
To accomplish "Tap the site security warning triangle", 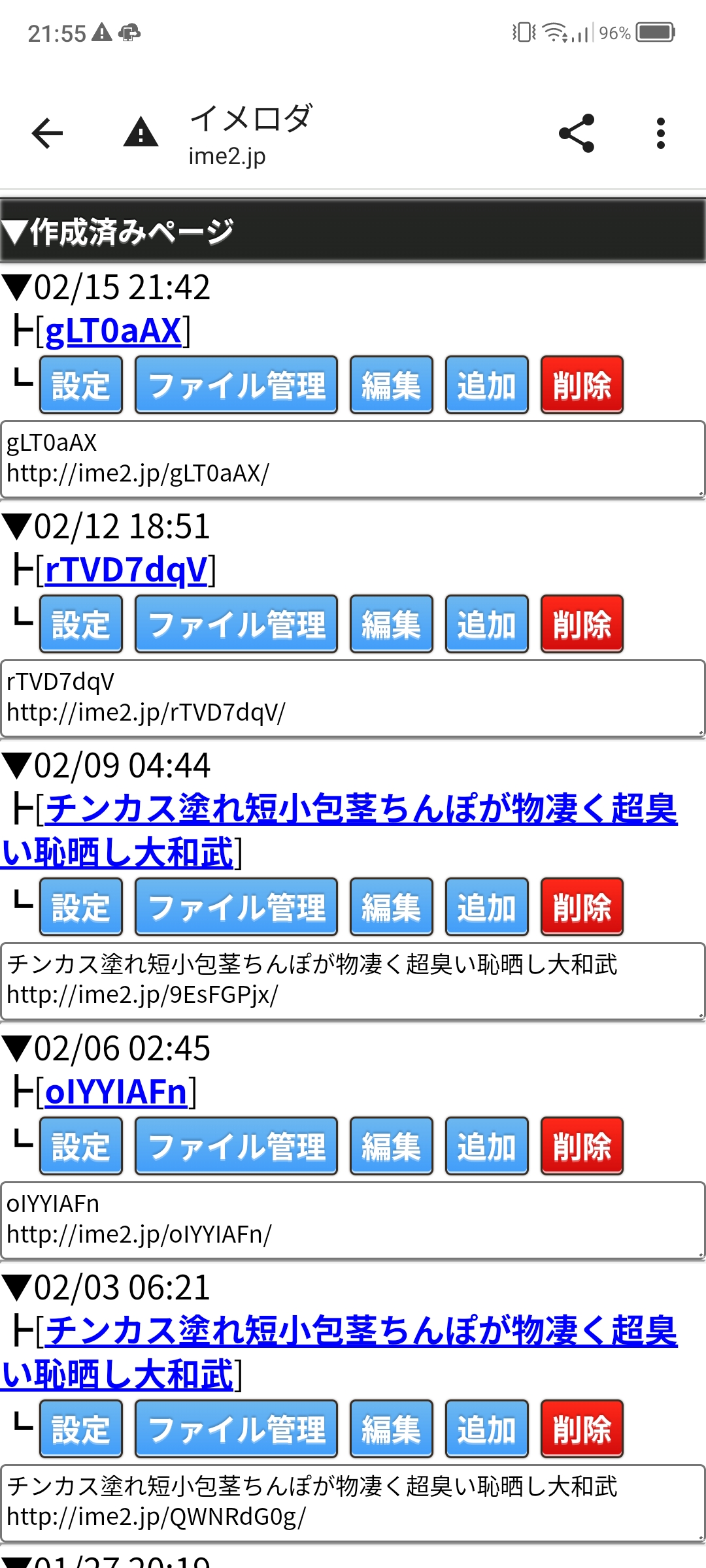I will point(141,134).
